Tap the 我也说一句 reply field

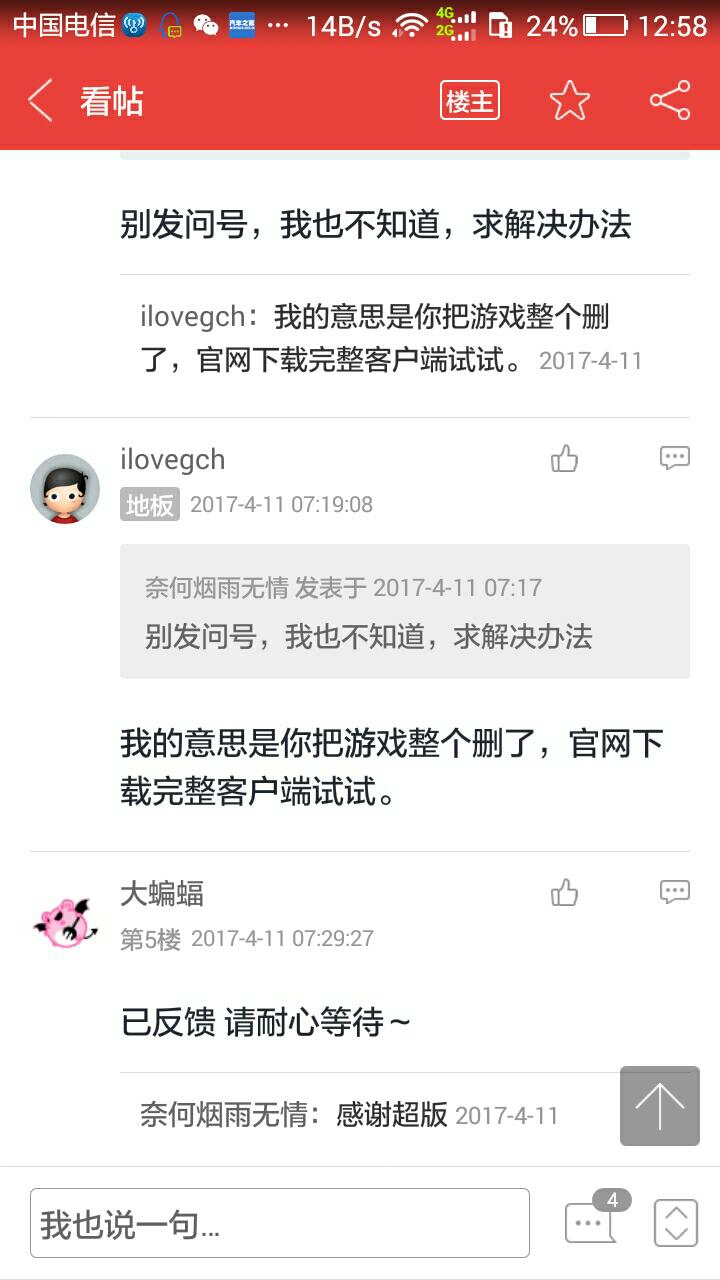click(280, 1222)
